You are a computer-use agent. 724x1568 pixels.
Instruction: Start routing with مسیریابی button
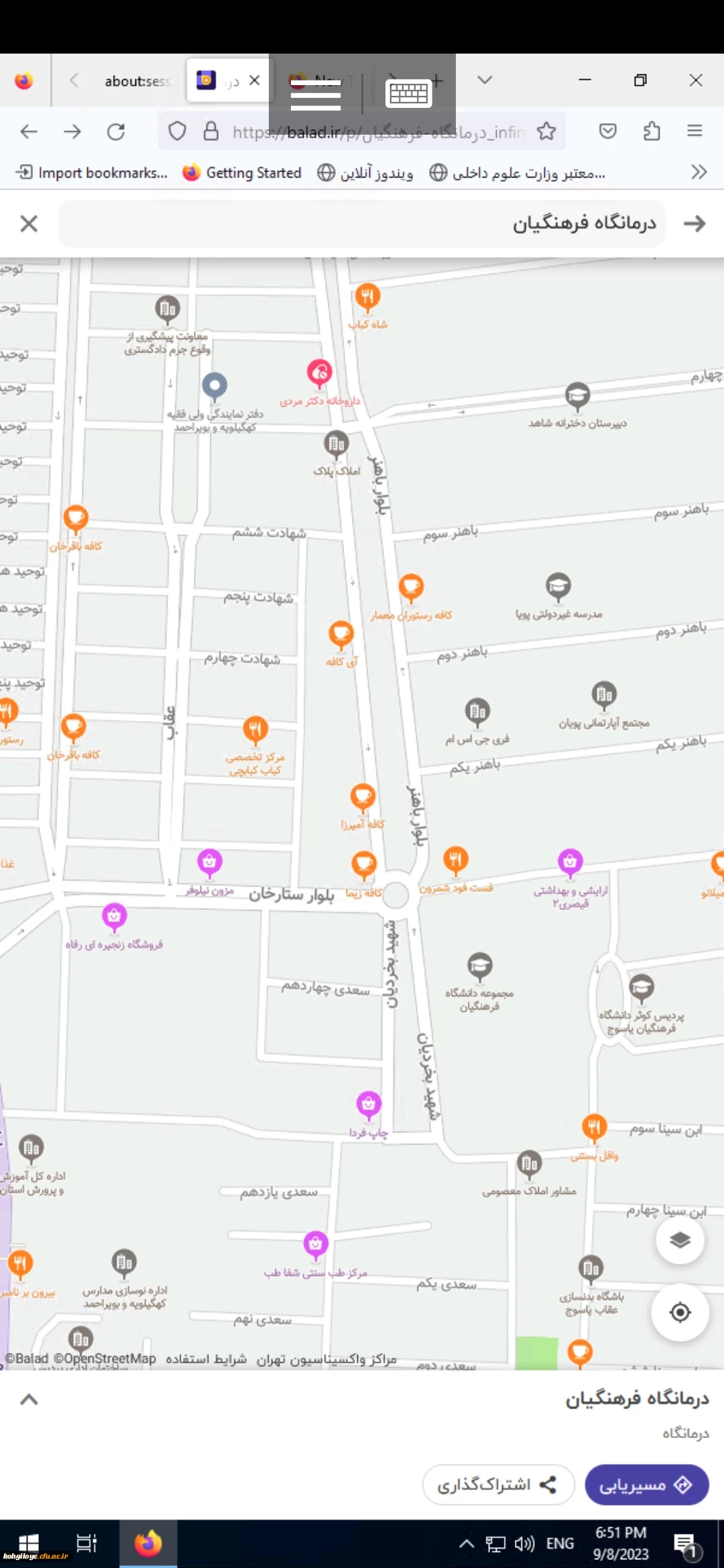(x=646, y=1485)
